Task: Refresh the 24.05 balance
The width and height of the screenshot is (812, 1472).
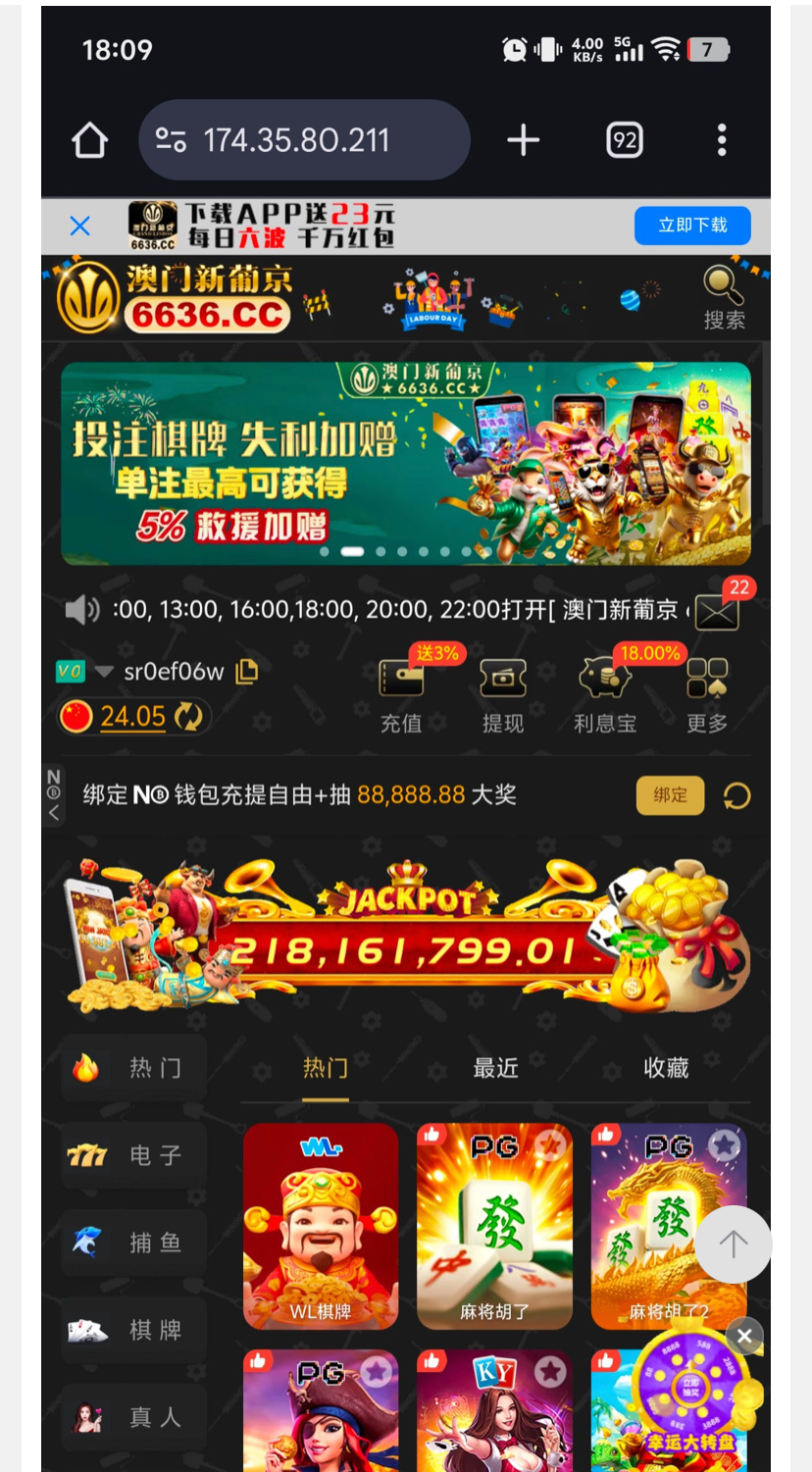Action: (188, 717)
